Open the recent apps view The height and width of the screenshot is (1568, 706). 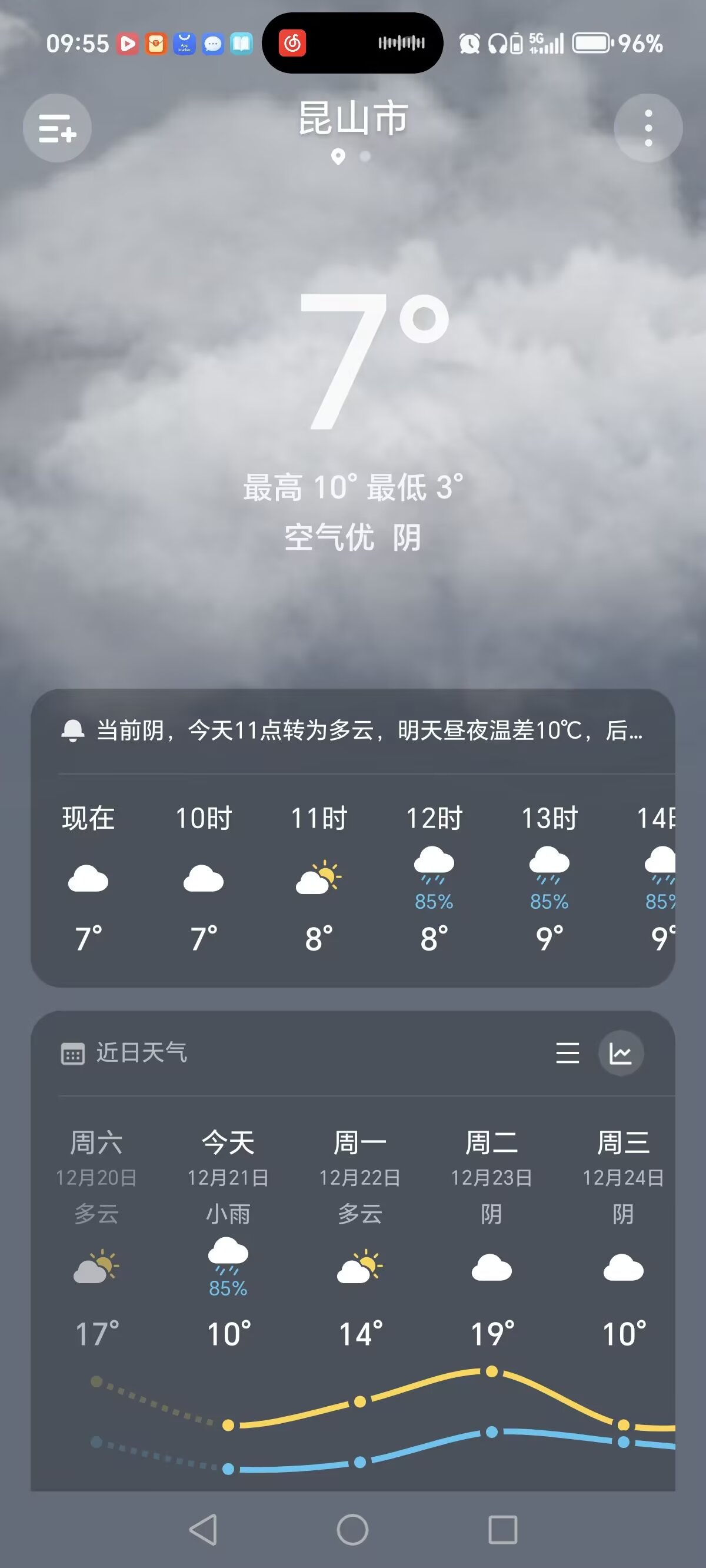[502, 1529]
